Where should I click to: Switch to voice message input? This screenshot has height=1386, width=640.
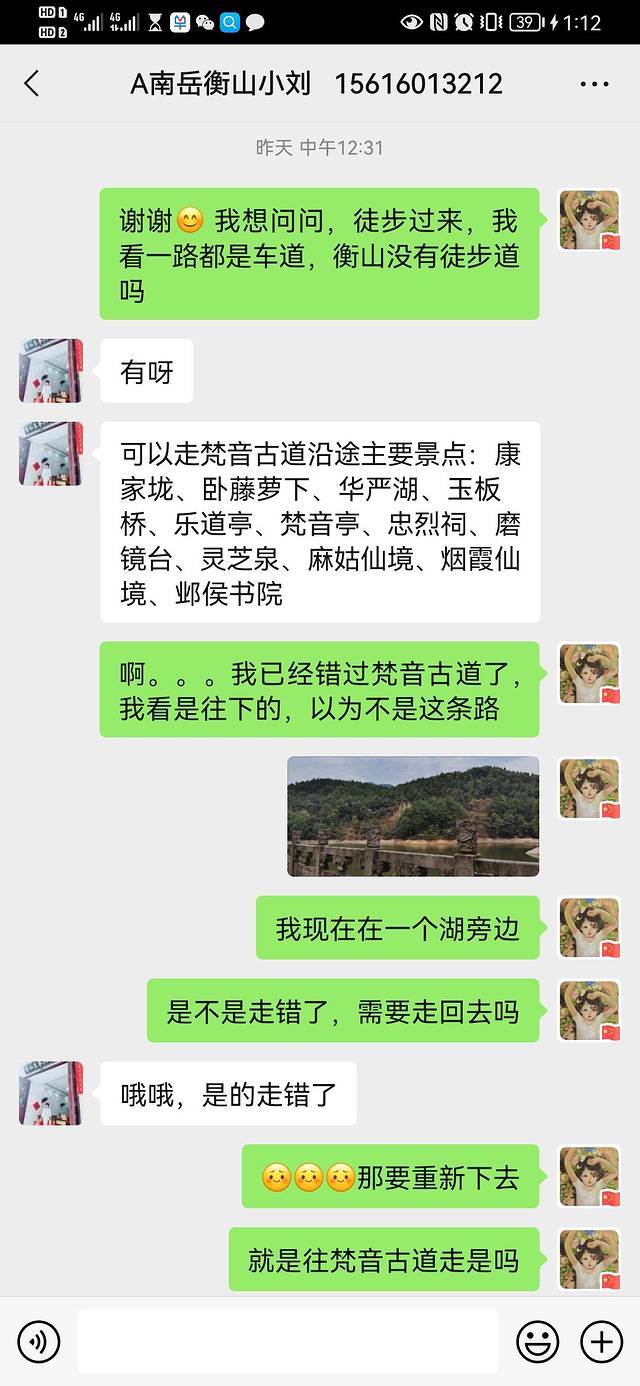[39, 1341]
